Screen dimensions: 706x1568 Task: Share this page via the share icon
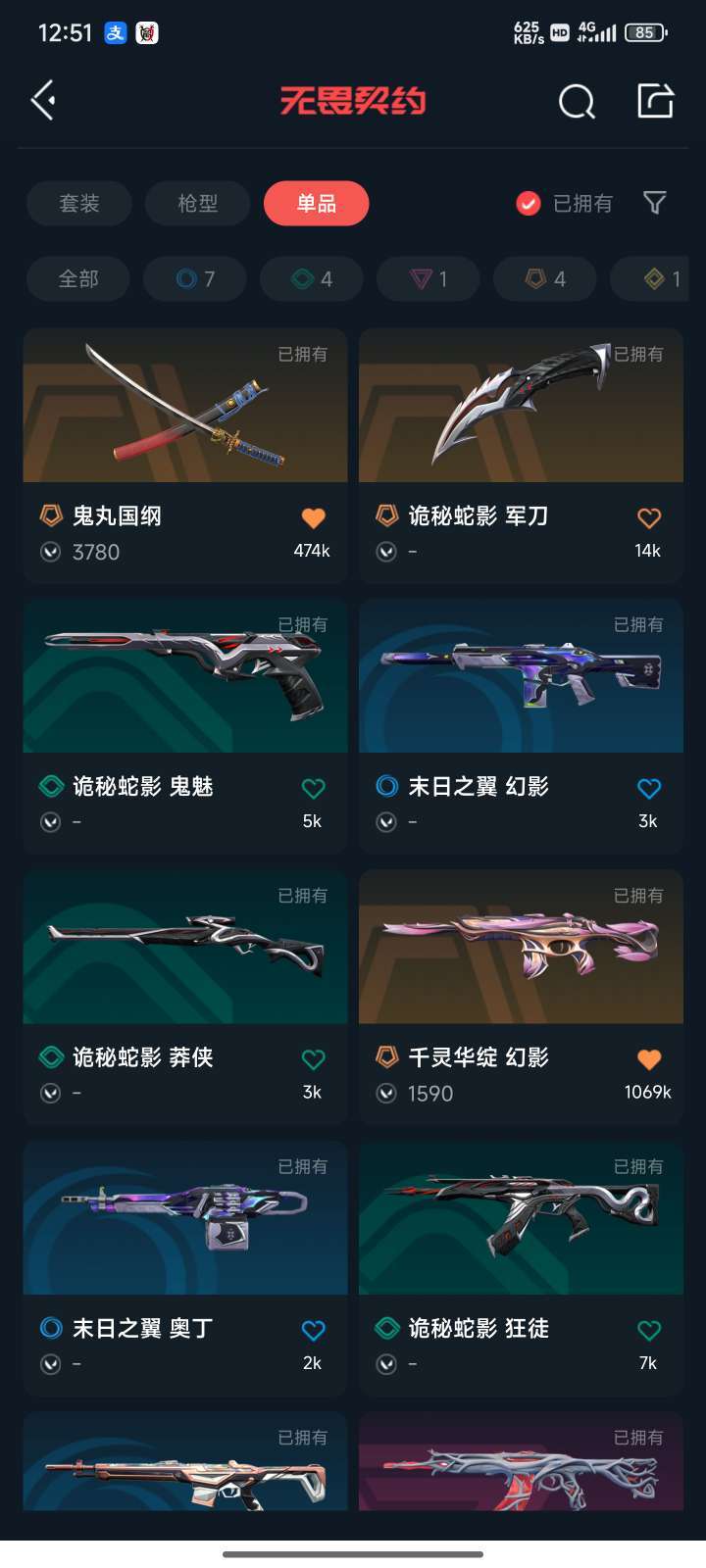[x=655, y=101]
